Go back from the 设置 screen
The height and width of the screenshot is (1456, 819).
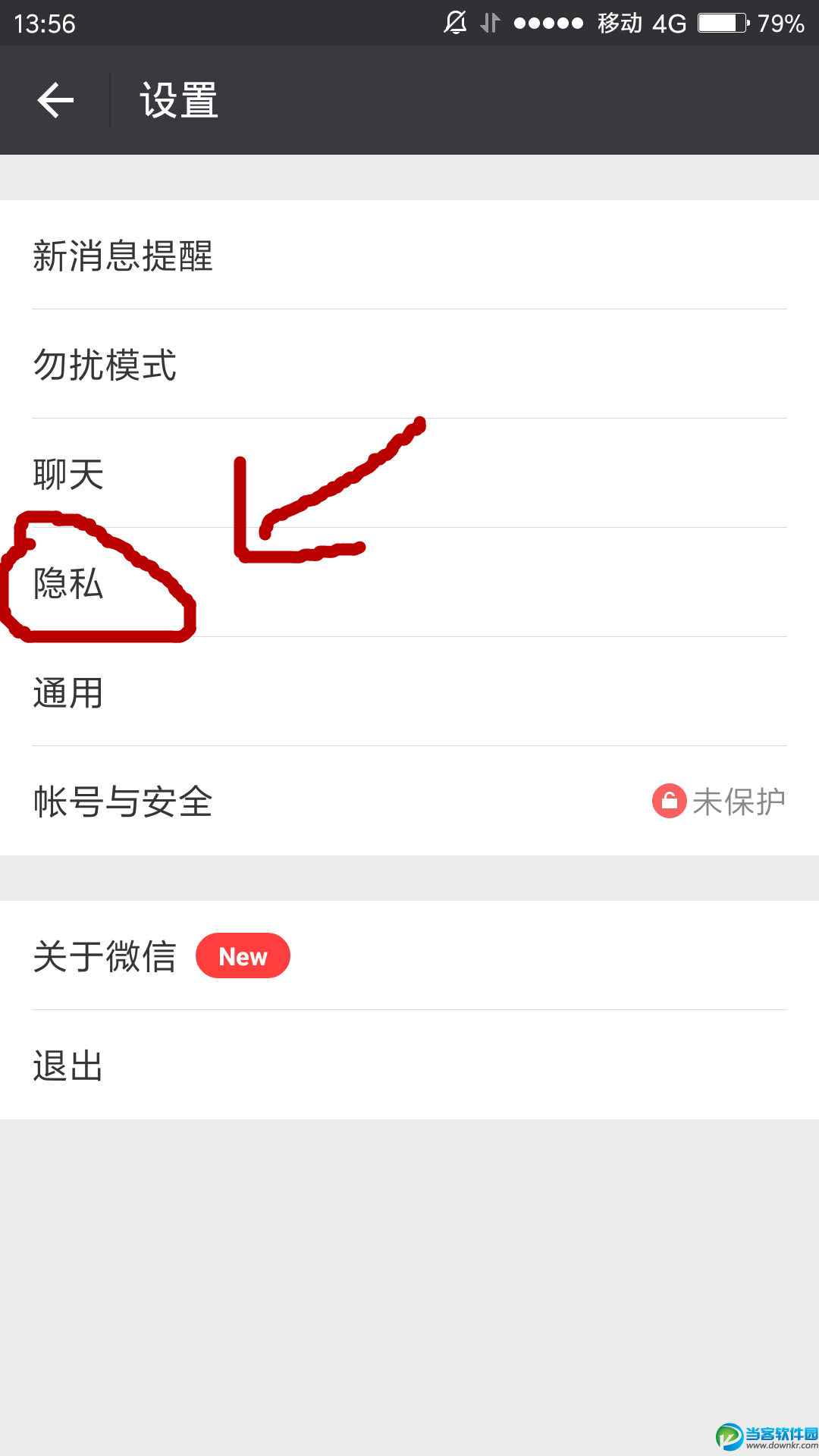(x=55, y=100)
